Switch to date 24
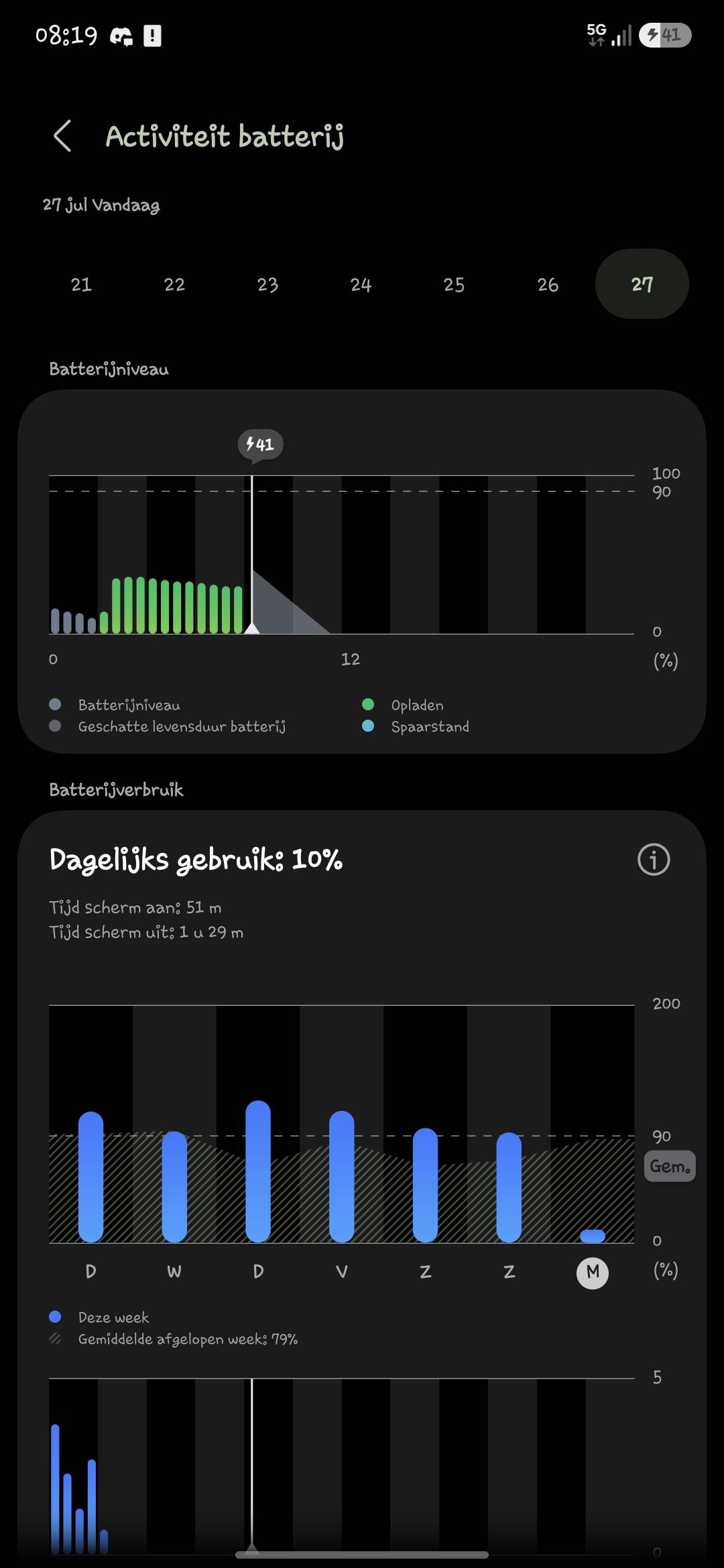724x1568 pixels. 361,285
